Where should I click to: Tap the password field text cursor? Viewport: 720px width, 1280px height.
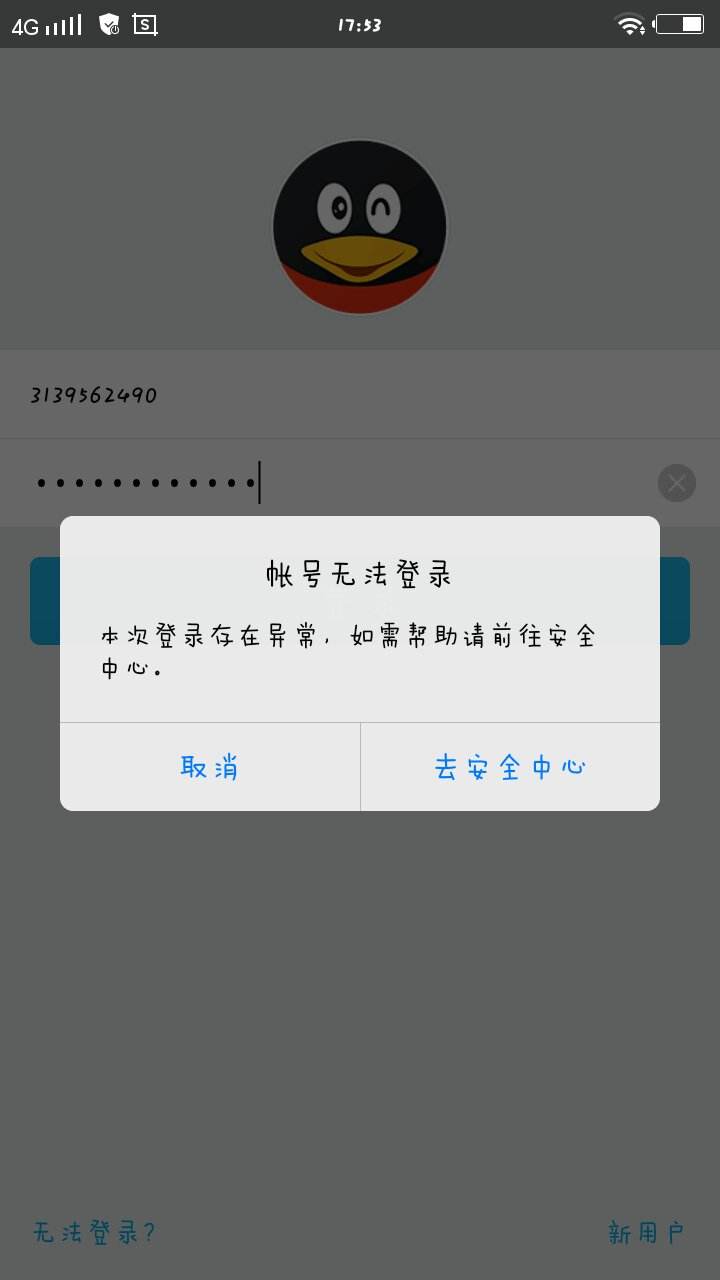(258, 483)
